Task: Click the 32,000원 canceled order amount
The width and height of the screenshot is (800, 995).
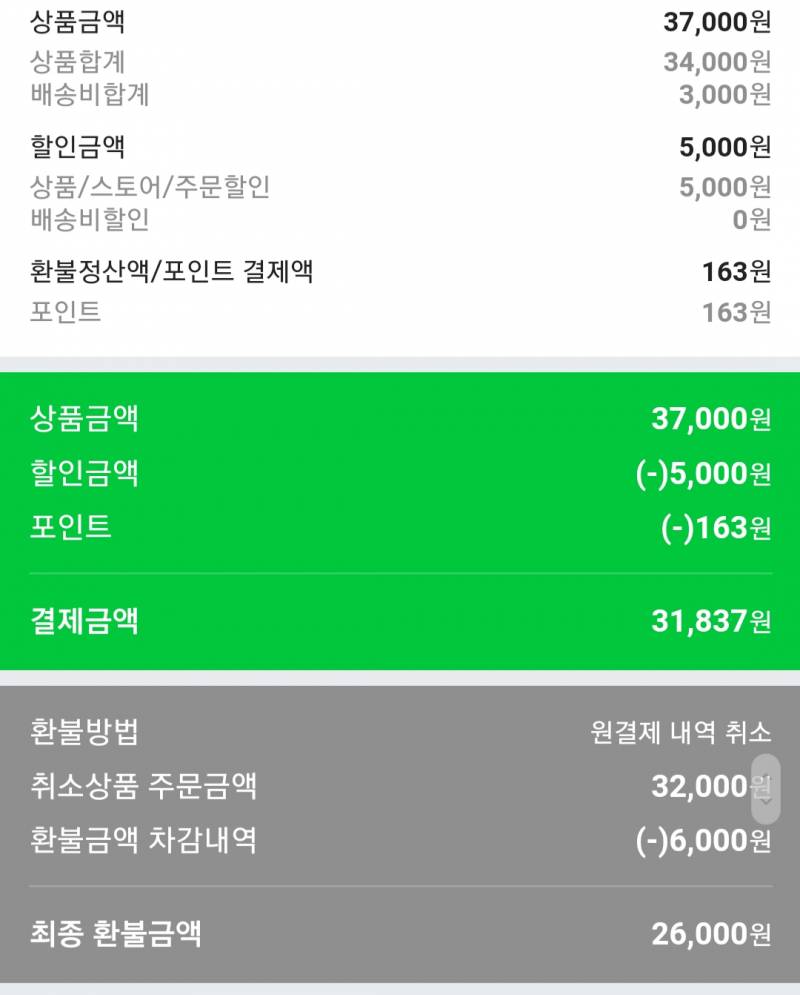Action: point(710,789)
